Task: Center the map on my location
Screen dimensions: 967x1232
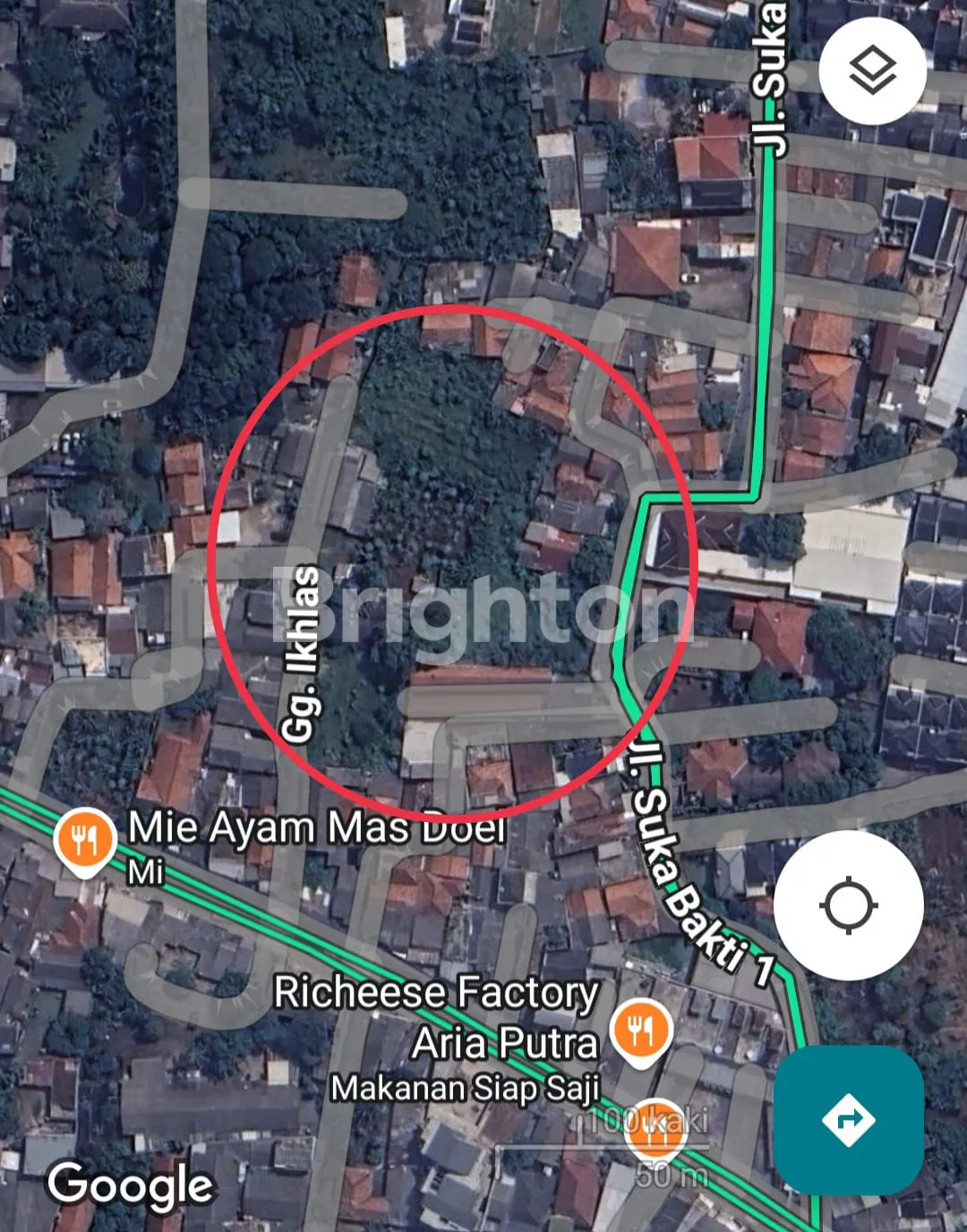Action: (x=848, y=904)
